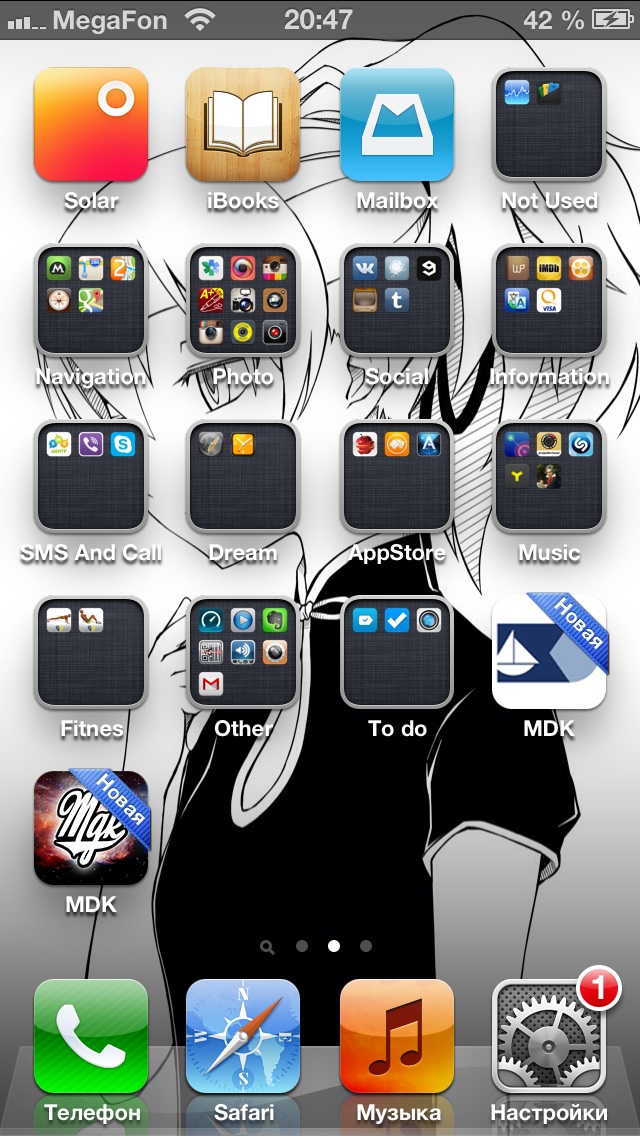Open the Fitnes folder

[91, 652]
